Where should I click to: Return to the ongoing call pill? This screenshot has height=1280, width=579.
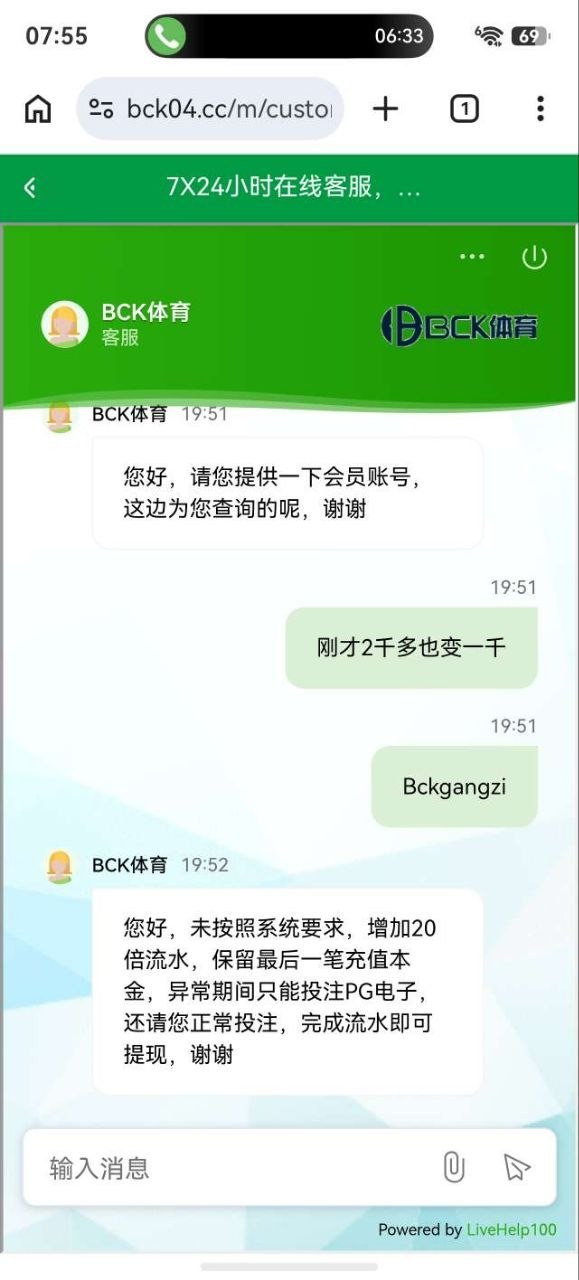coord(289,36)
